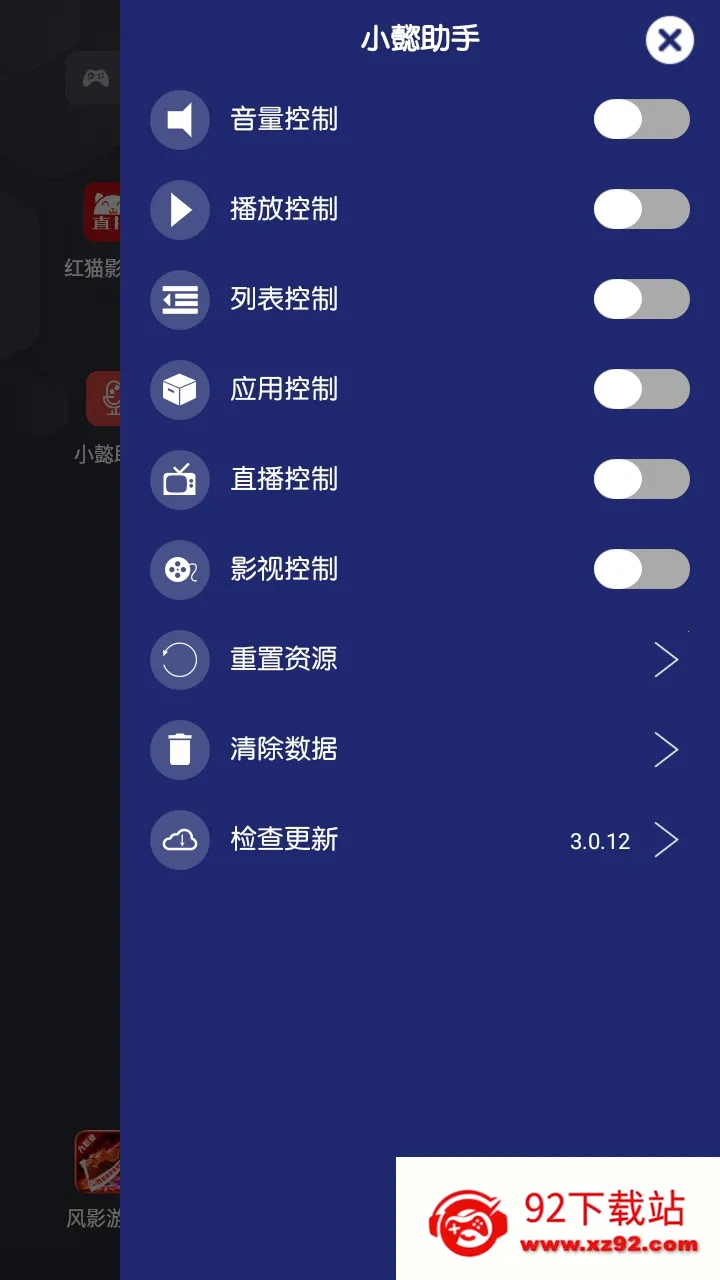Select the cloud download icon beside 检查更新
Viewport: 720px width, 1280px height.
[x=179, y=840]
